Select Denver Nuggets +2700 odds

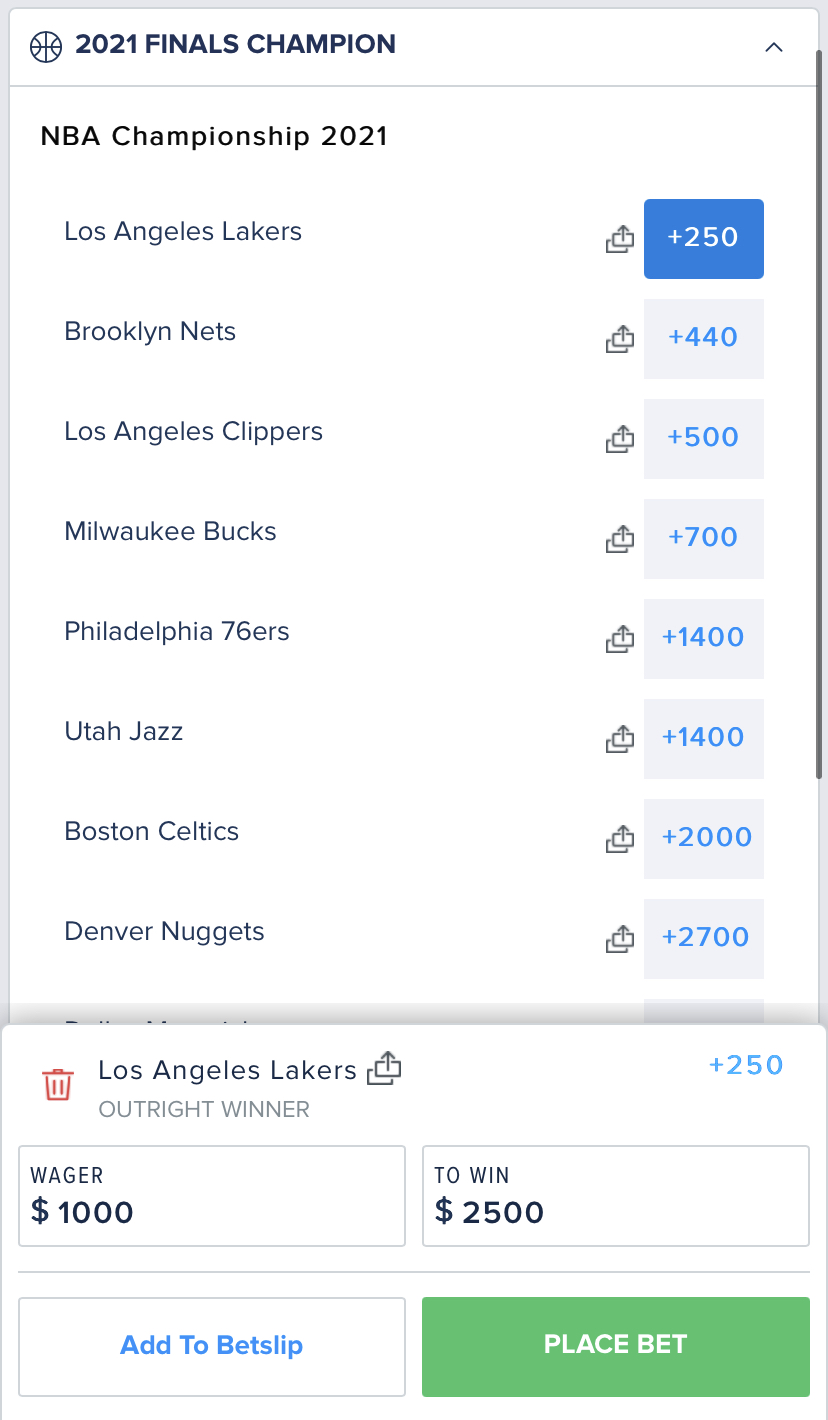[704, 938]
